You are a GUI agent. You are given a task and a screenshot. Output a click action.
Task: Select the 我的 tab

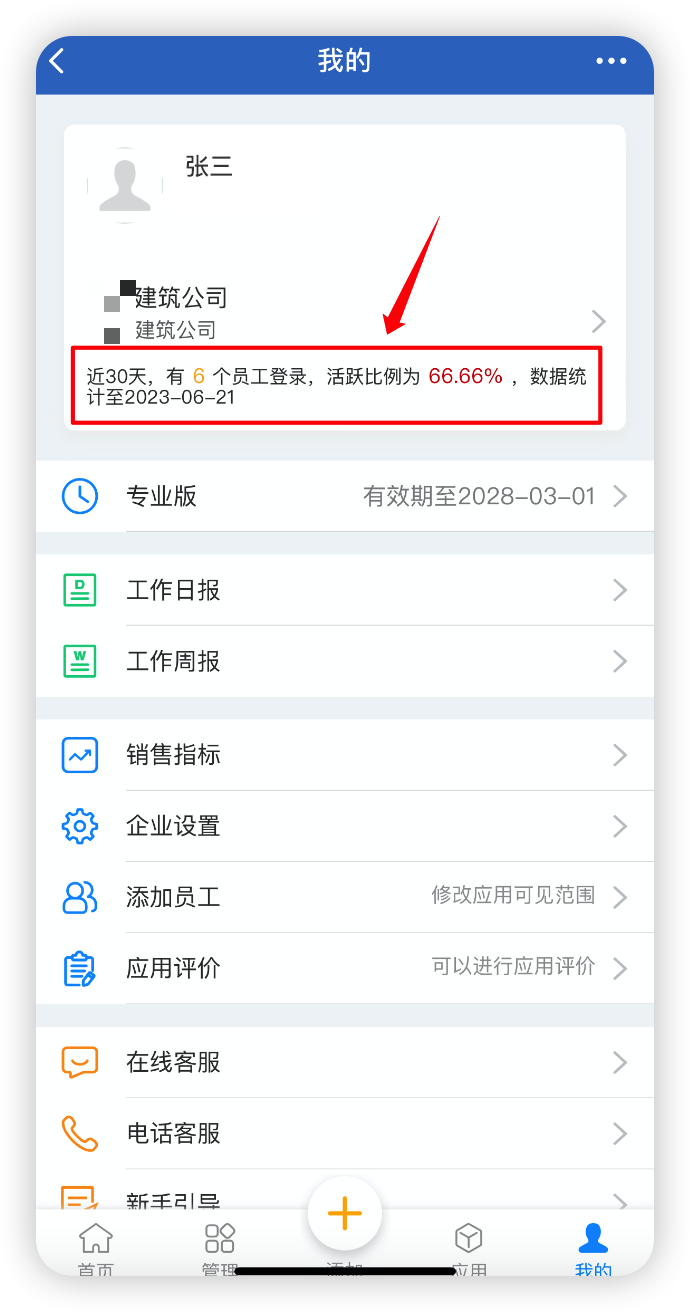click(593, 1247)
